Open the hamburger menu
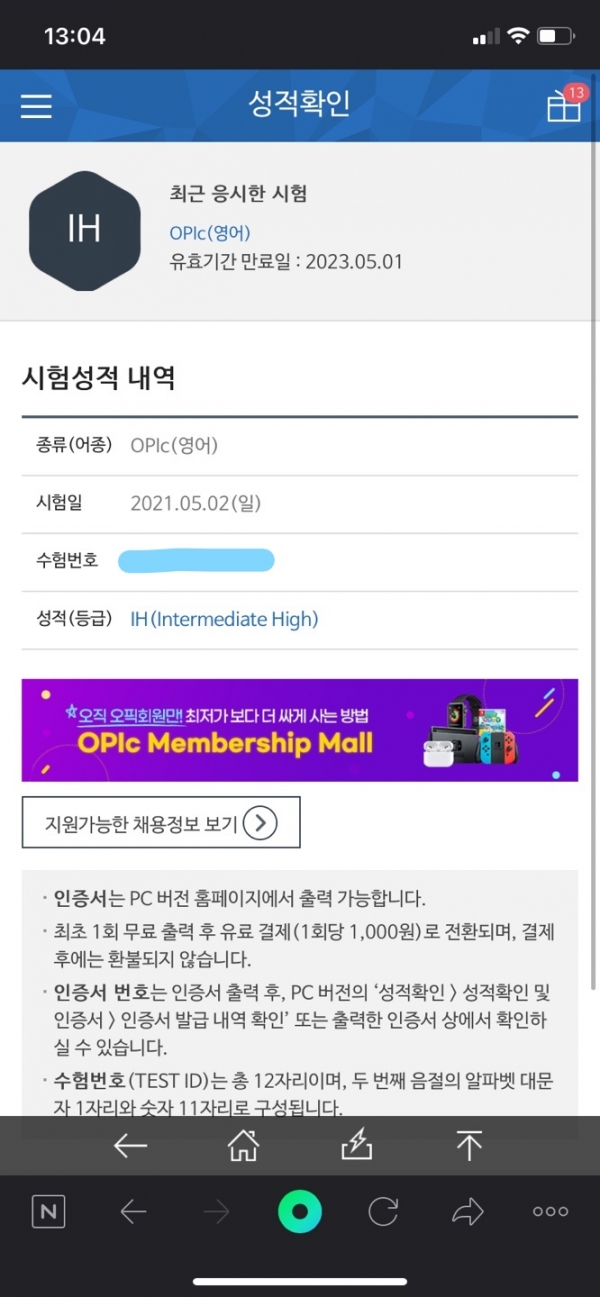Viewport: 600px width, 1297px height. click(36, 106)
